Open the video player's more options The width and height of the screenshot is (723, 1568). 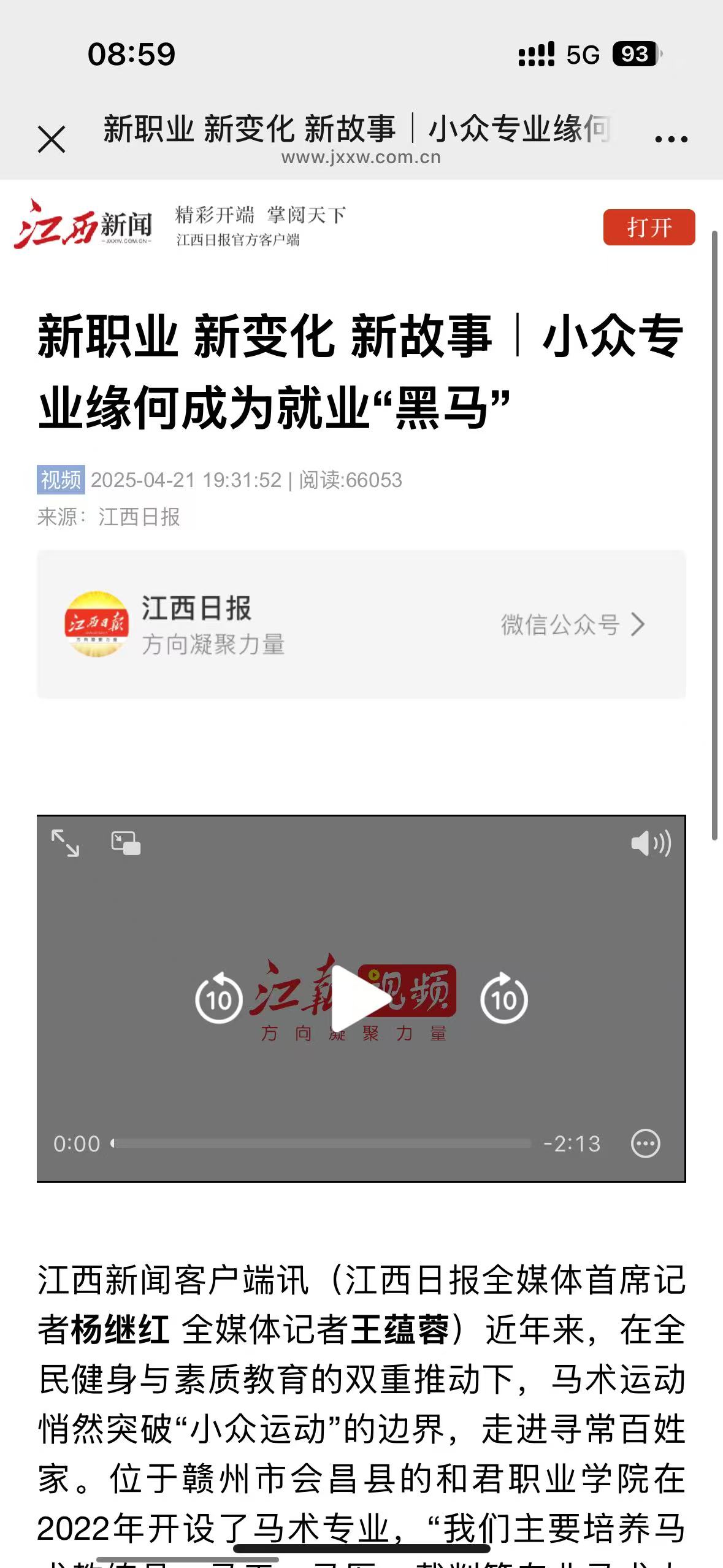pyautogui.click(x=645, y=1143)
